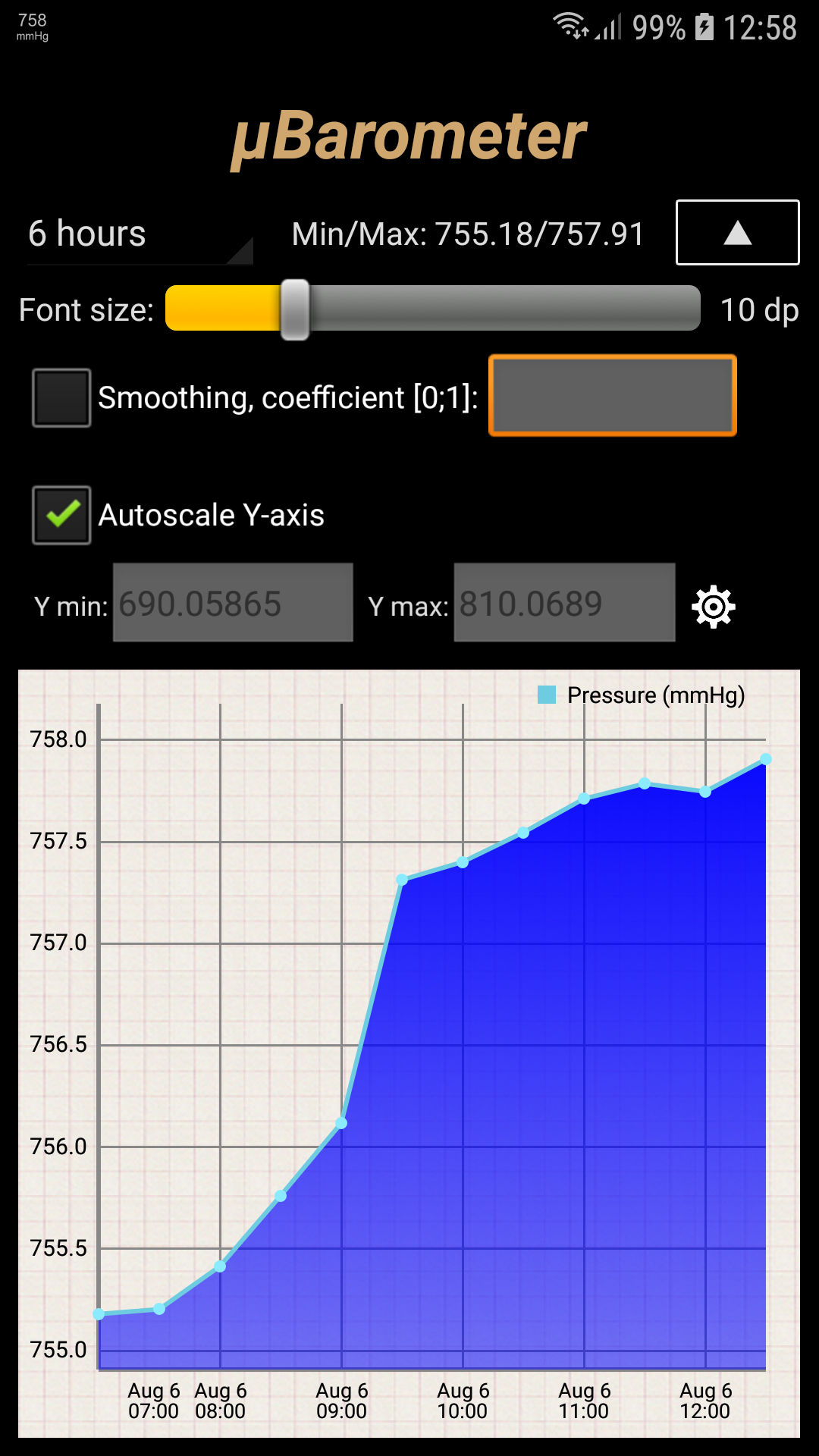Tap the Font size slider
The height and width of the screenshot is (1456, 819).
pos(432,309)
